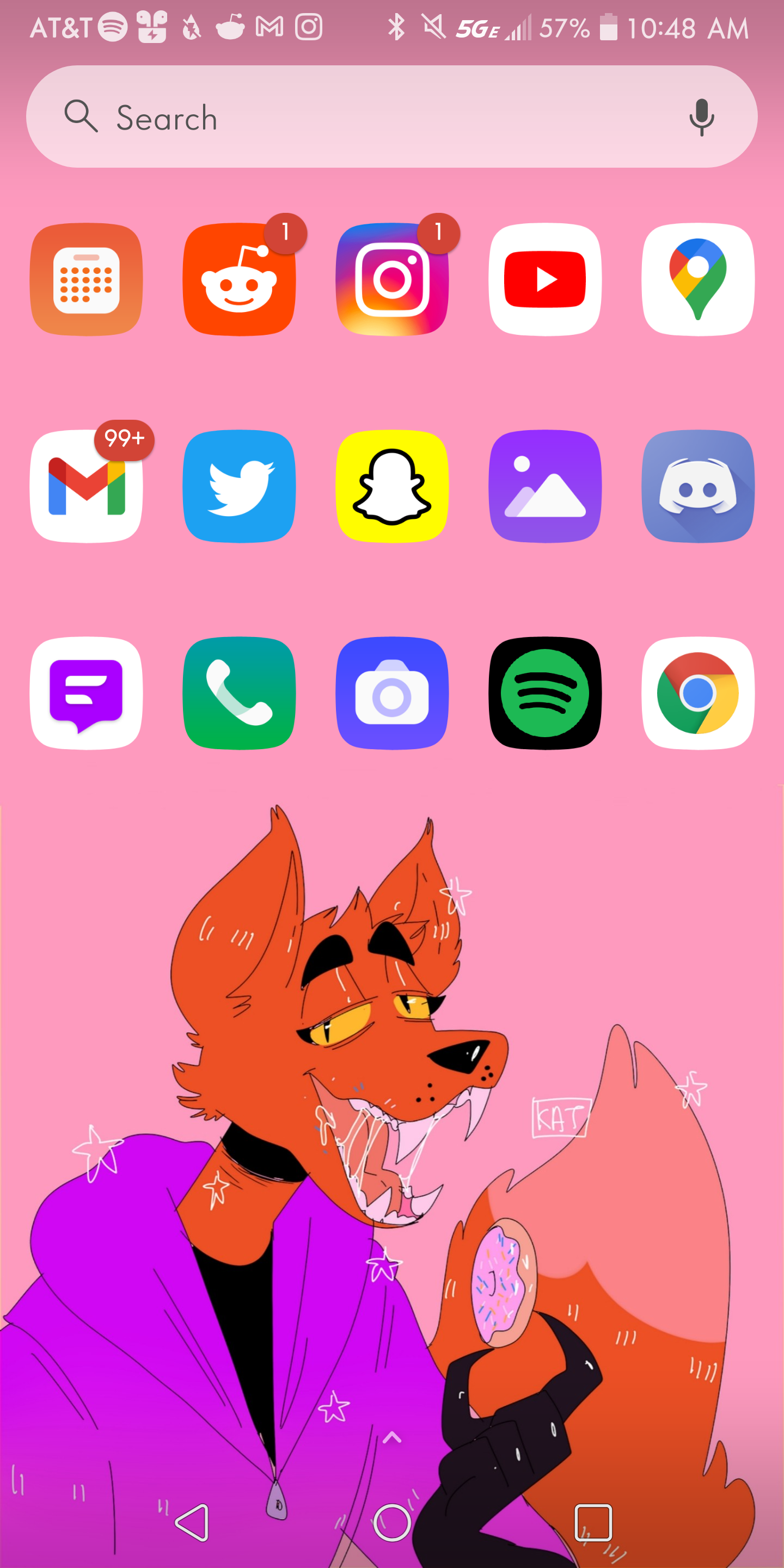
Task: Open Snapchat
Action: 392,486
